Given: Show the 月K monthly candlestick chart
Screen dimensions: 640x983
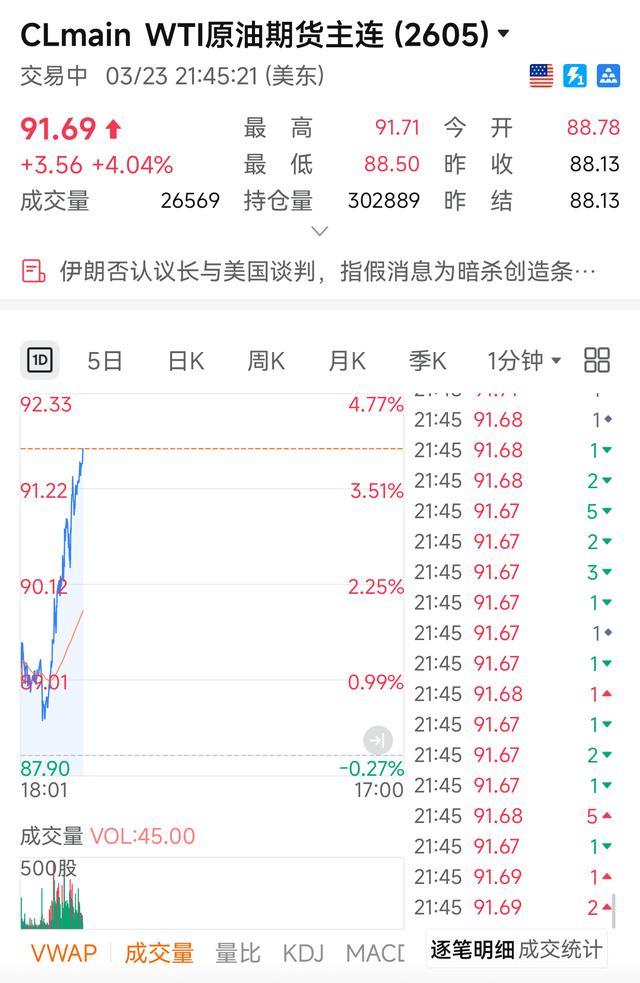Looking at the screenshot, I should coord(347,360).
